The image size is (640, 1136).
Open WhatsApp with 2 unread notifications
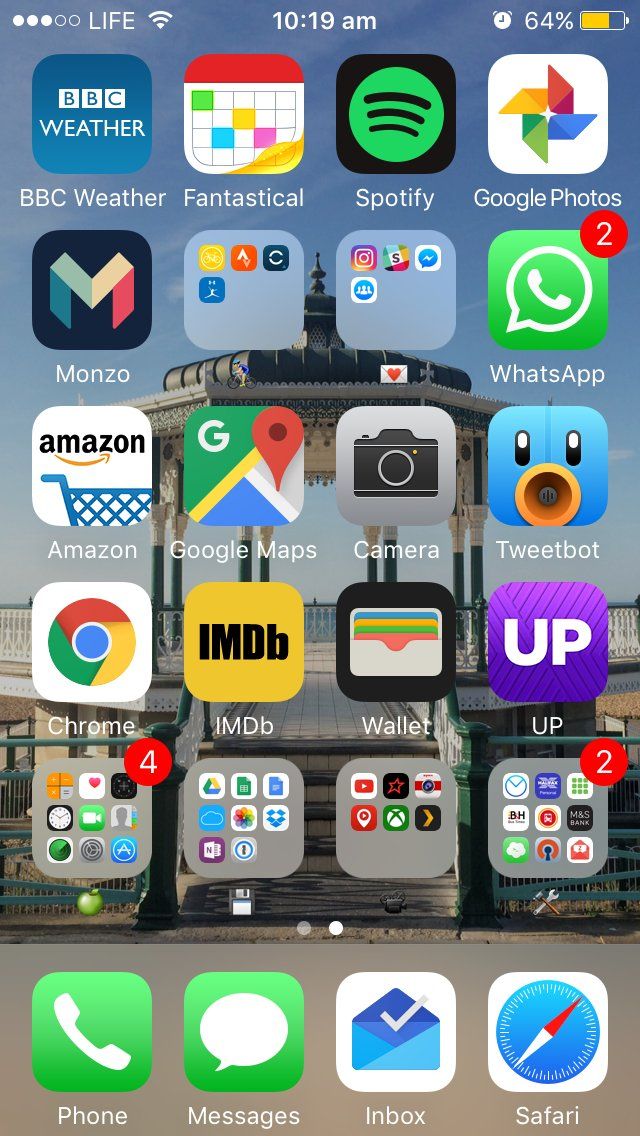coord(548,290)
